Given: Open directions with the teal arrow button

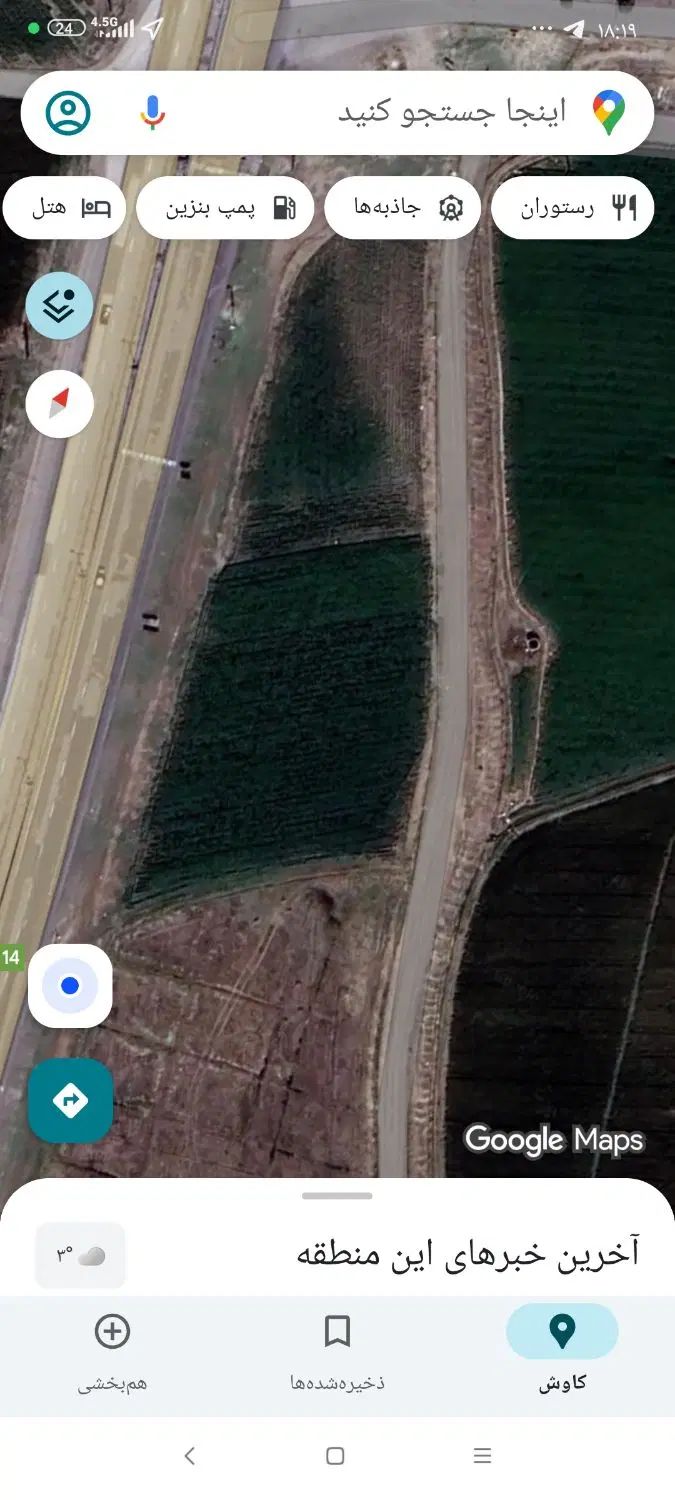Looking at the screenshot, I should point(70,1101).
